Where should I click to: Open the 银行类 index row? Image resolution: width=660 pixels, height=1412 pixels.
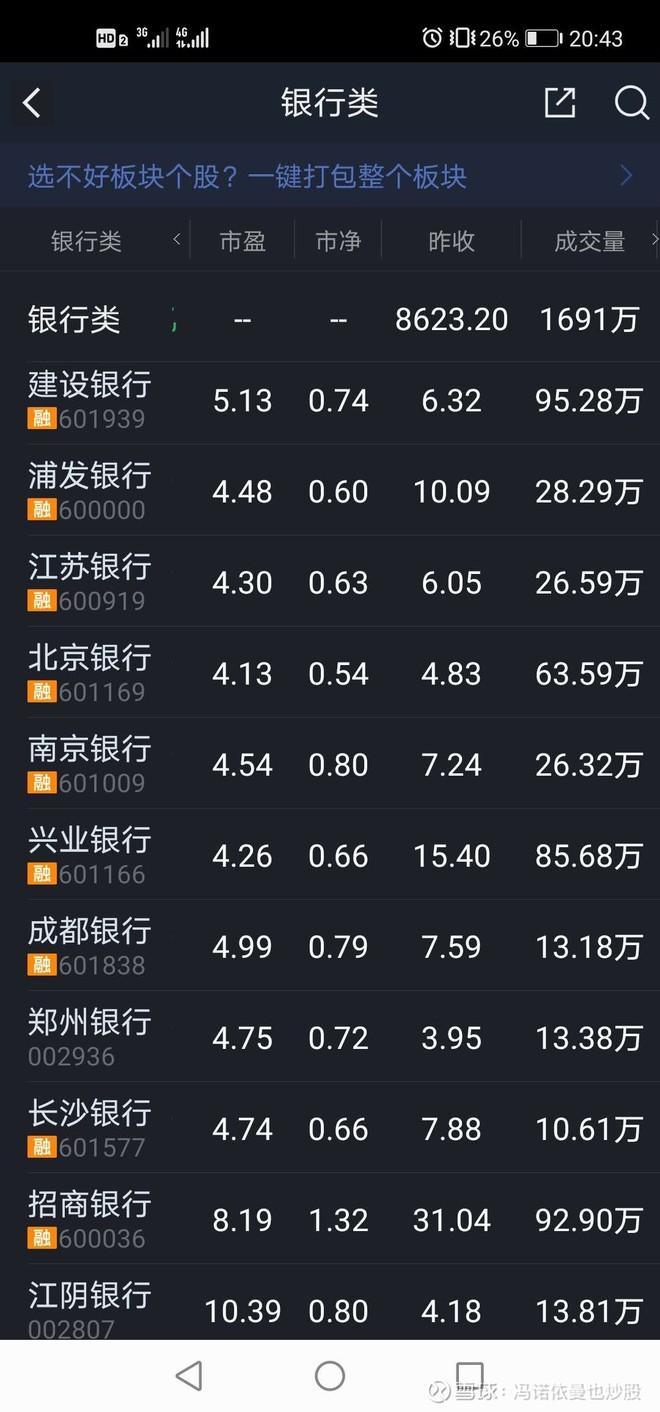pyautogui.click(x=330, y=320)
